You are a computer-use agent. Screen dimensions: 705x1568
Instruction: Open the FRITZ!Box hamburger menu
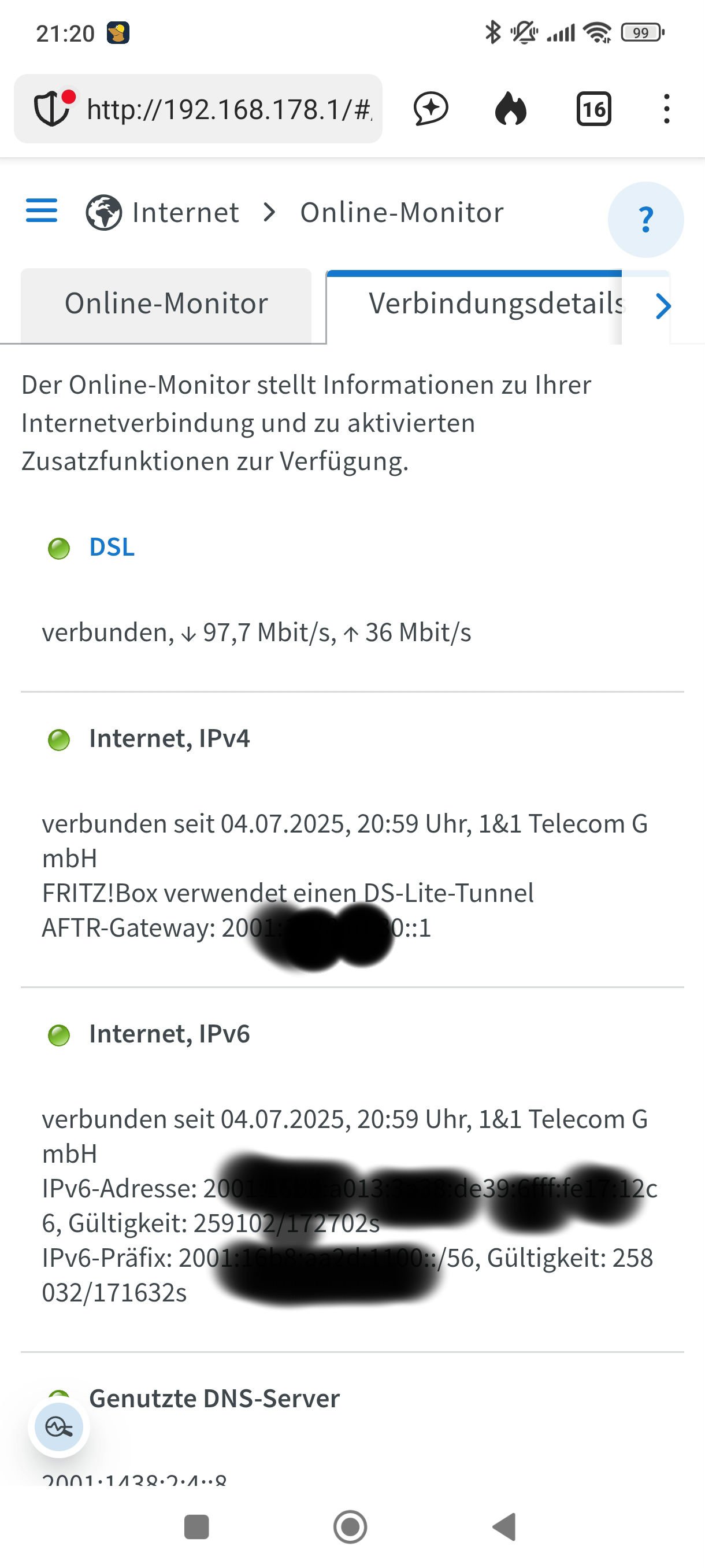click(42, 210)
